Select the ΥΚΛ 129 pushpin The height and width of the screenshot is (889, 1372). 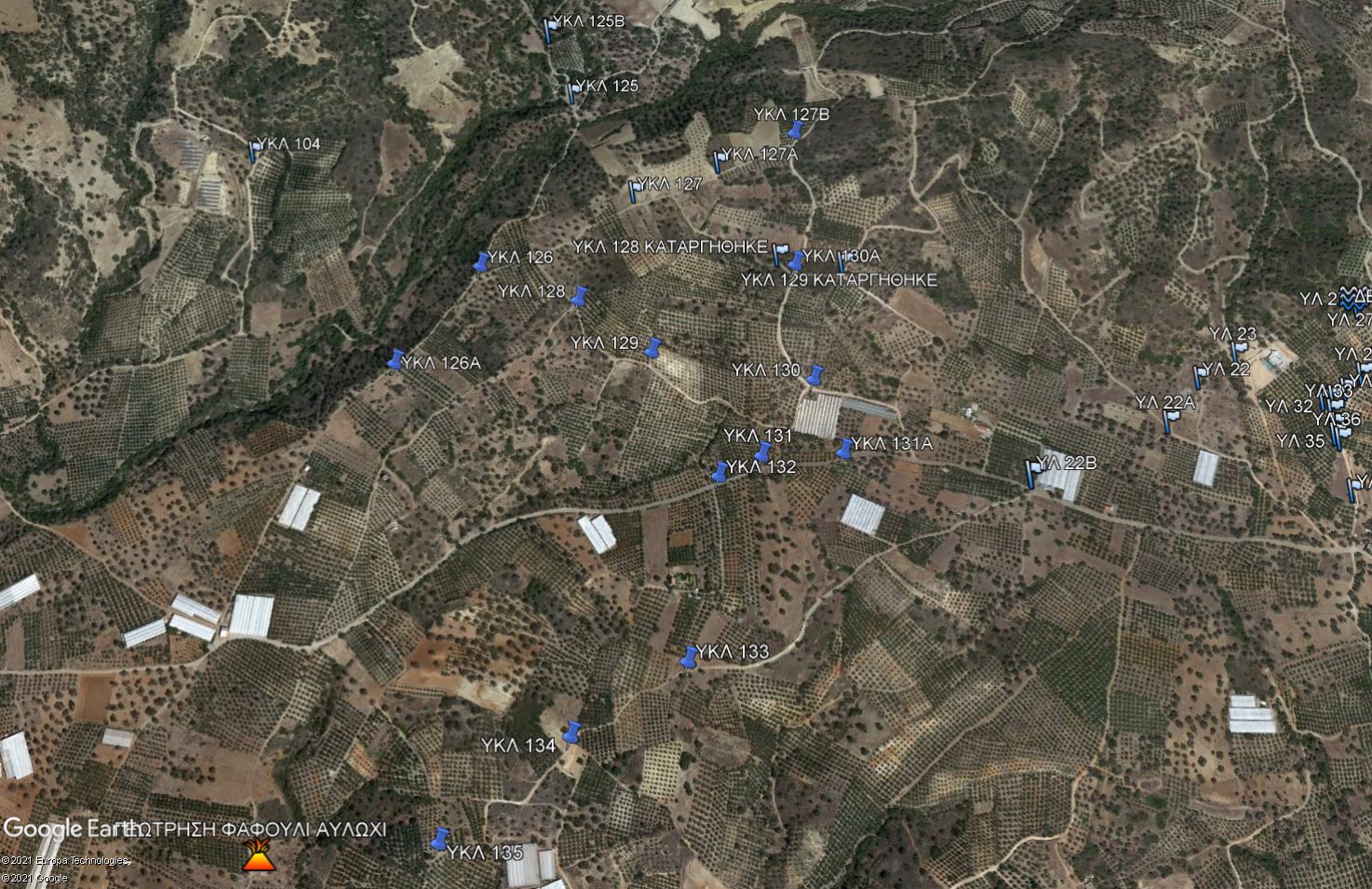pyautogui.click(x=652, y=348)
